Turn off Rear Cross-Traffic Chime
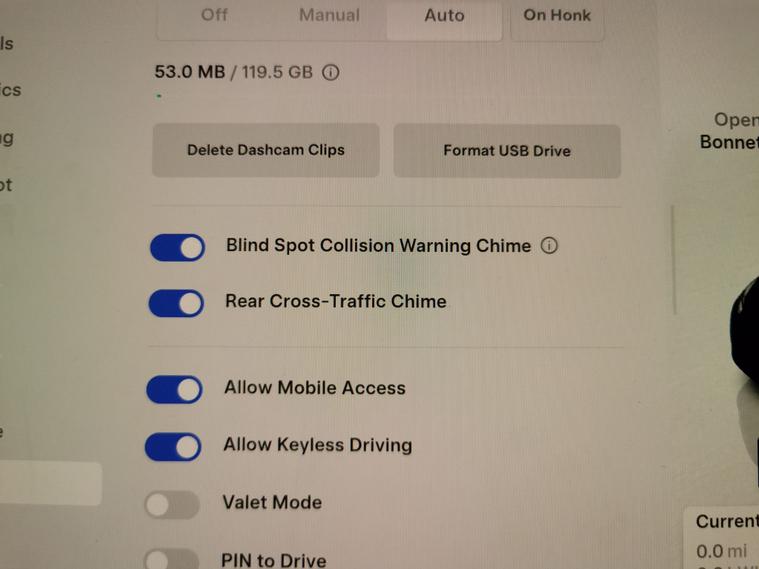 coord(176,302)
